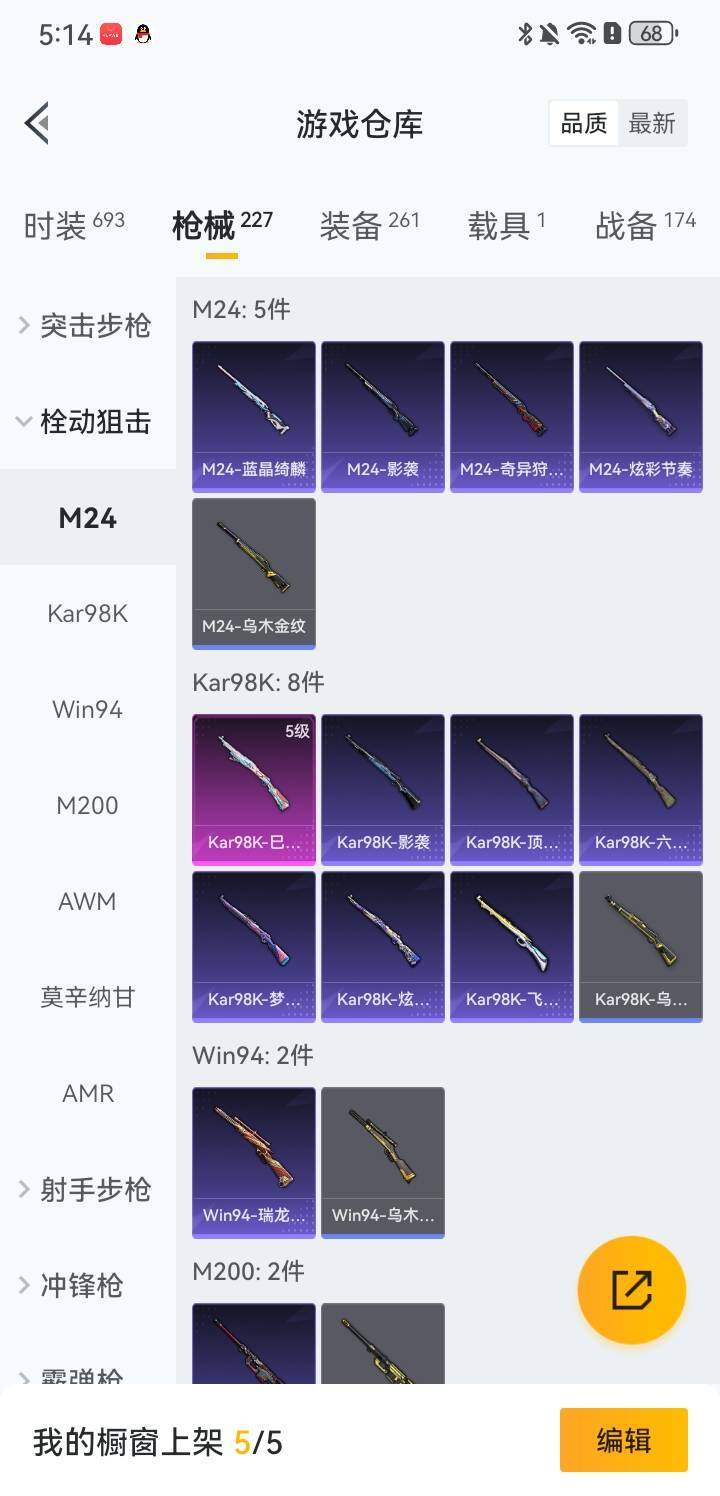Jump to 莫辛纳甘 in the sidebar

coord(88,997)
